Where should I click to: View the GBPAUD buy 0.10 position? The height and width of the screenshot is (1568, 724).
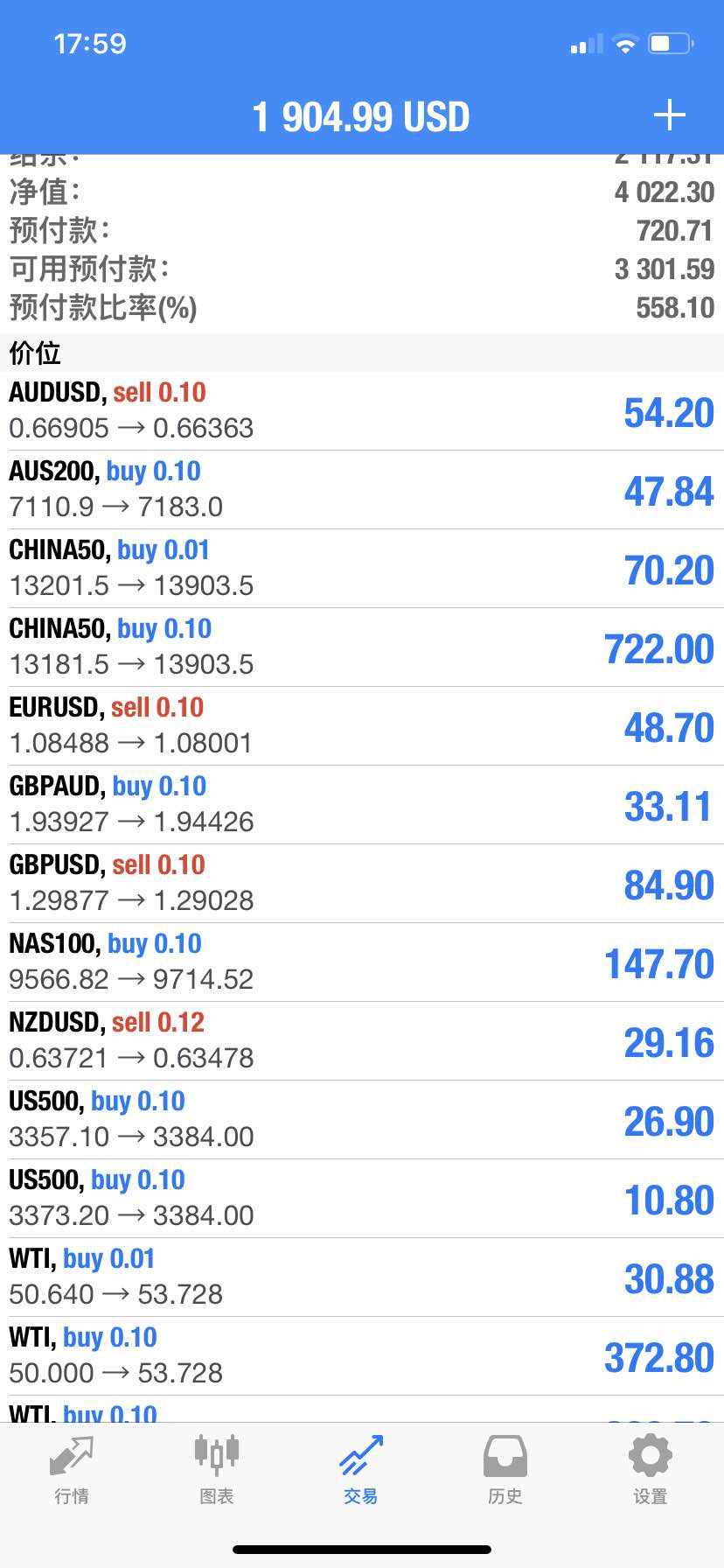point(362,805)
